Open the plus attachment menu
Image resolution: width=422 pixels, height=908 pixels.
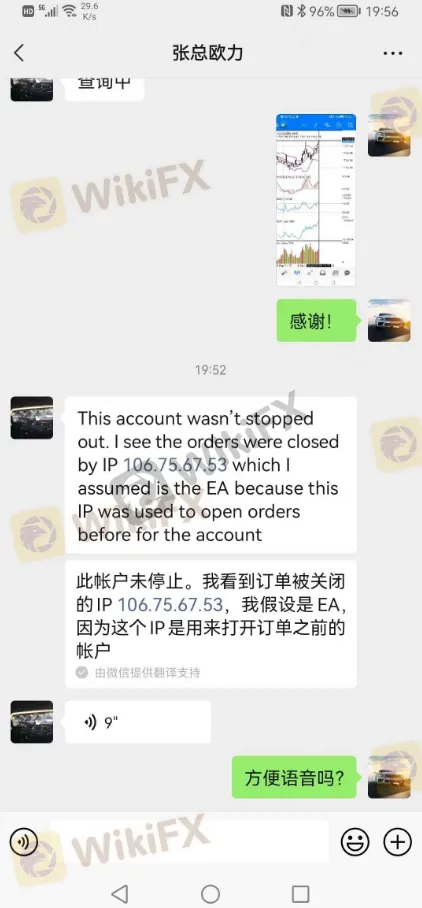(398, 841)
